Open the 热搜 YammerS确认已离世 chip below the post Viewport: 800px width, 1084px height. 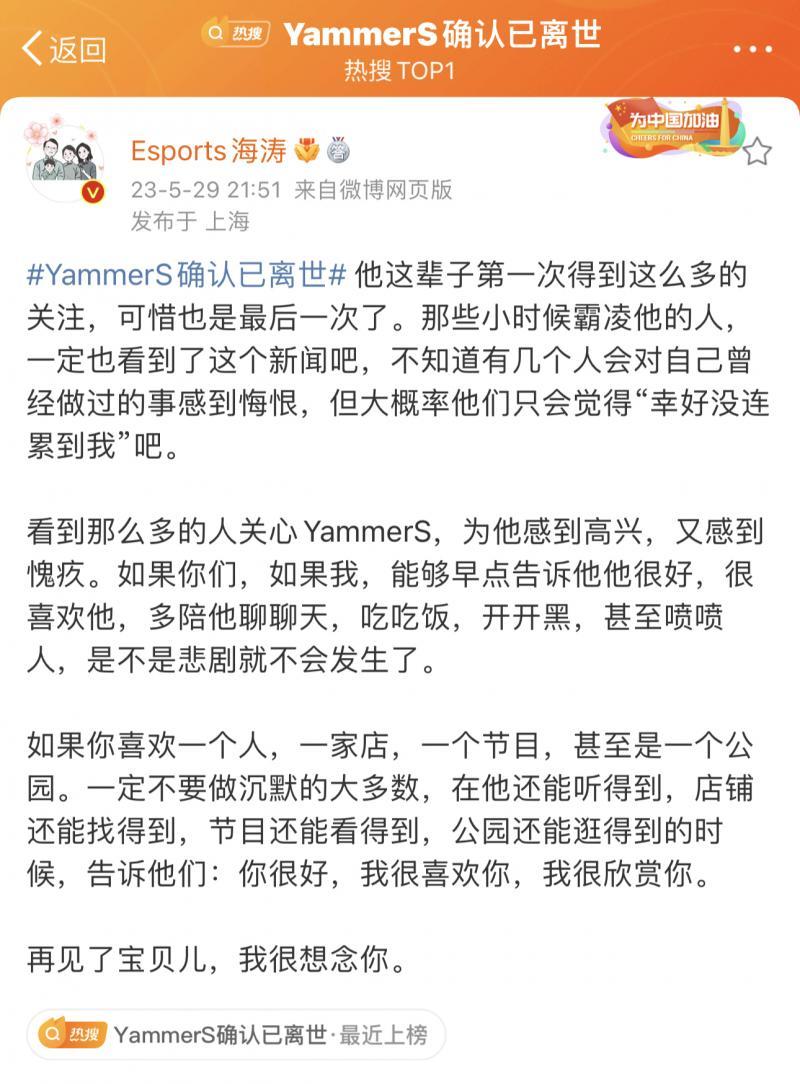(x=235, y=1034)
